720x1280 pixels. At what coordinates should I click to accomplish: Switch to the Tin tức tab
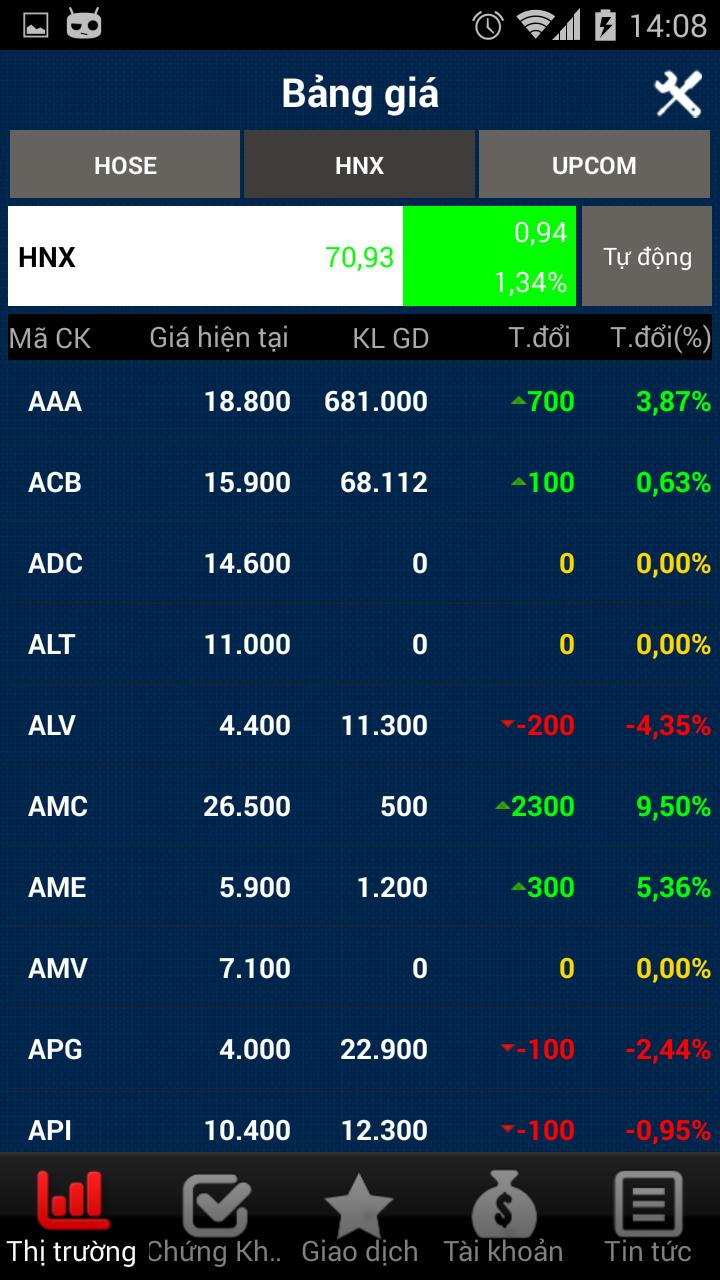coord(648,1217)
